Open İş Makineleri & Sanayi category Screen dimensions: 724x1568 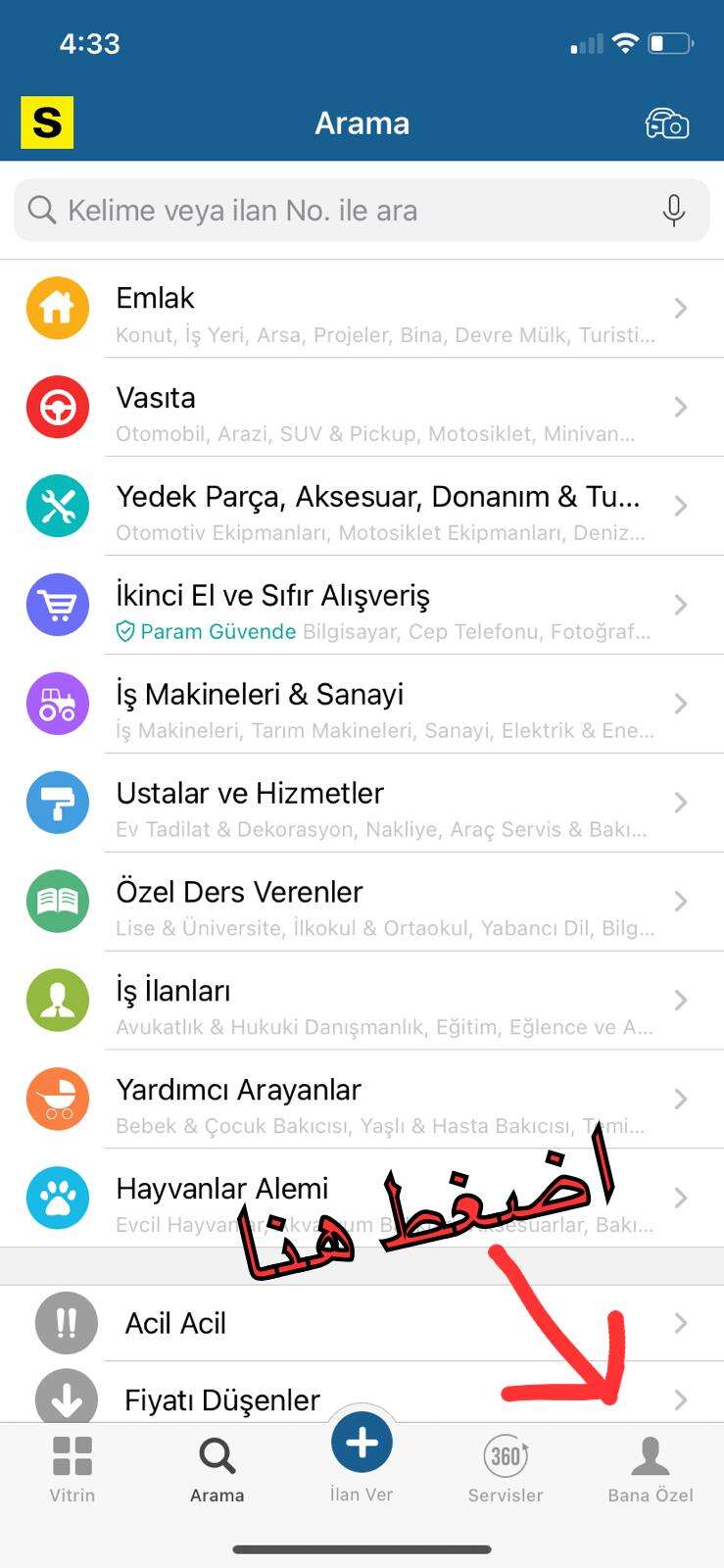tap(362, 705)
